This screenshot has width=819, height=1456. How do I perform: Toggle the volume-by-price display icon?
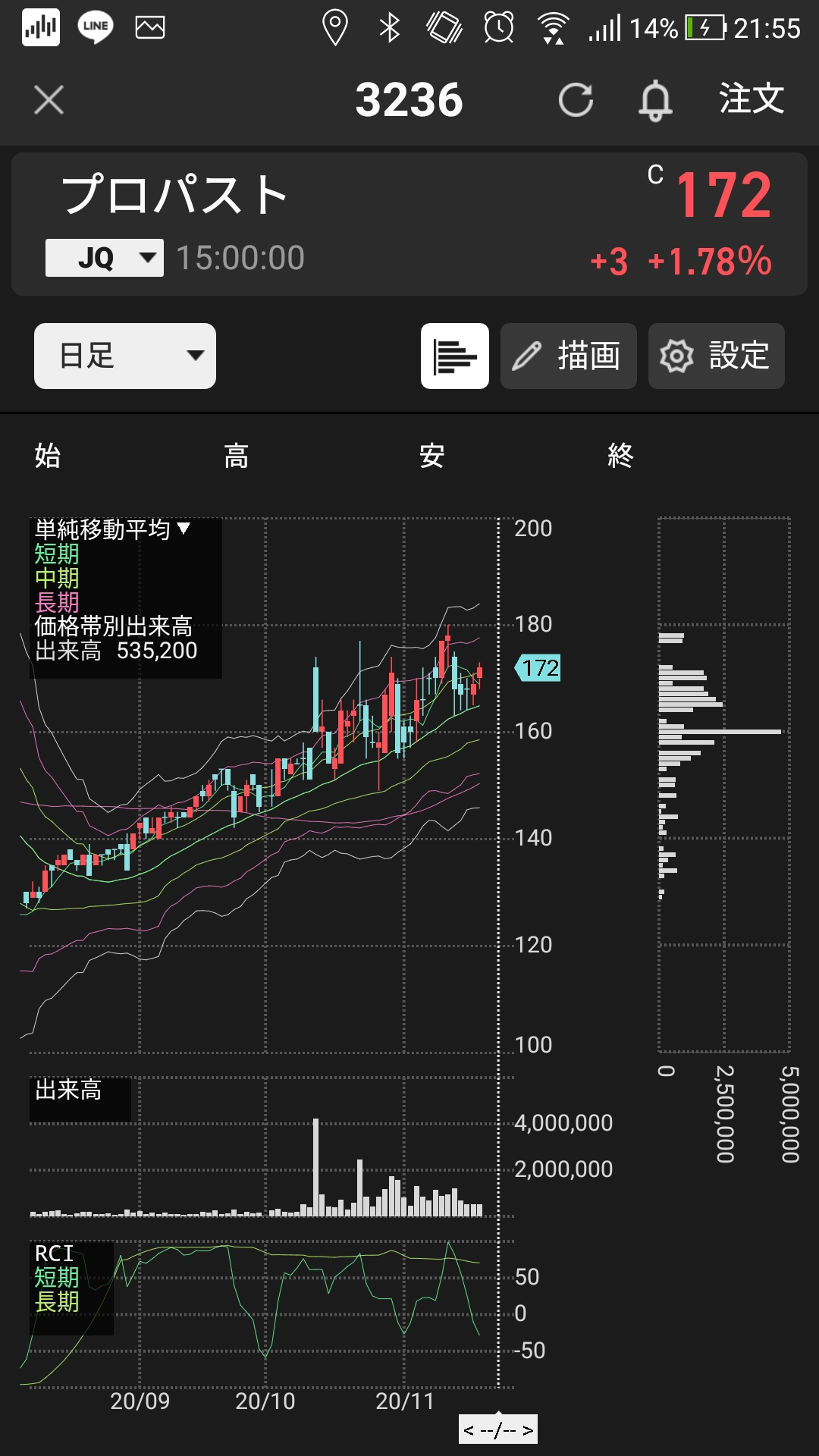[x=455, y=356]
